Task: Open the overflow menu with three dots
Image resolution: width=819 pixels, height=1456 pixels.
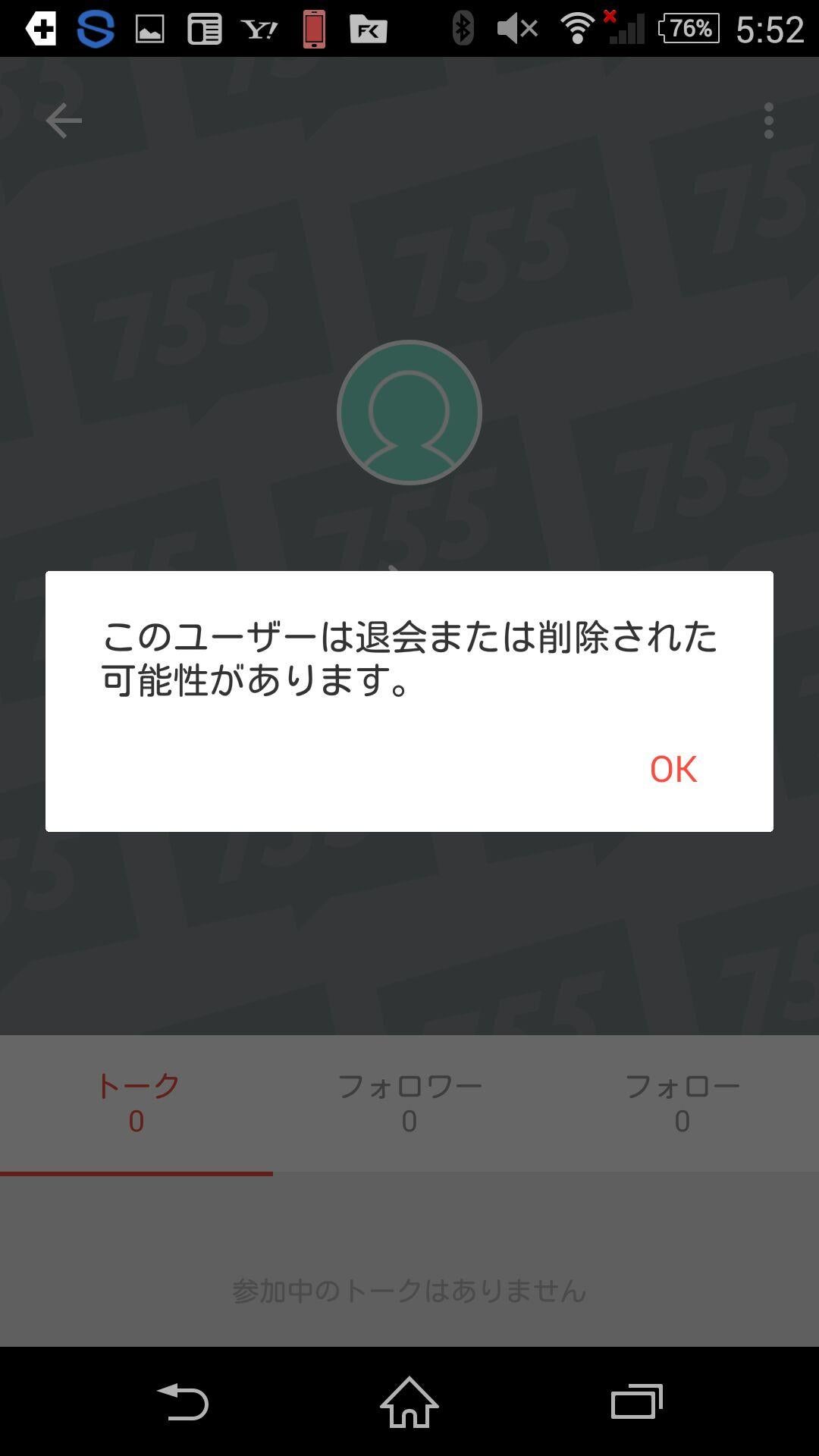Action: pyautogui.click(x=769, y=120)
